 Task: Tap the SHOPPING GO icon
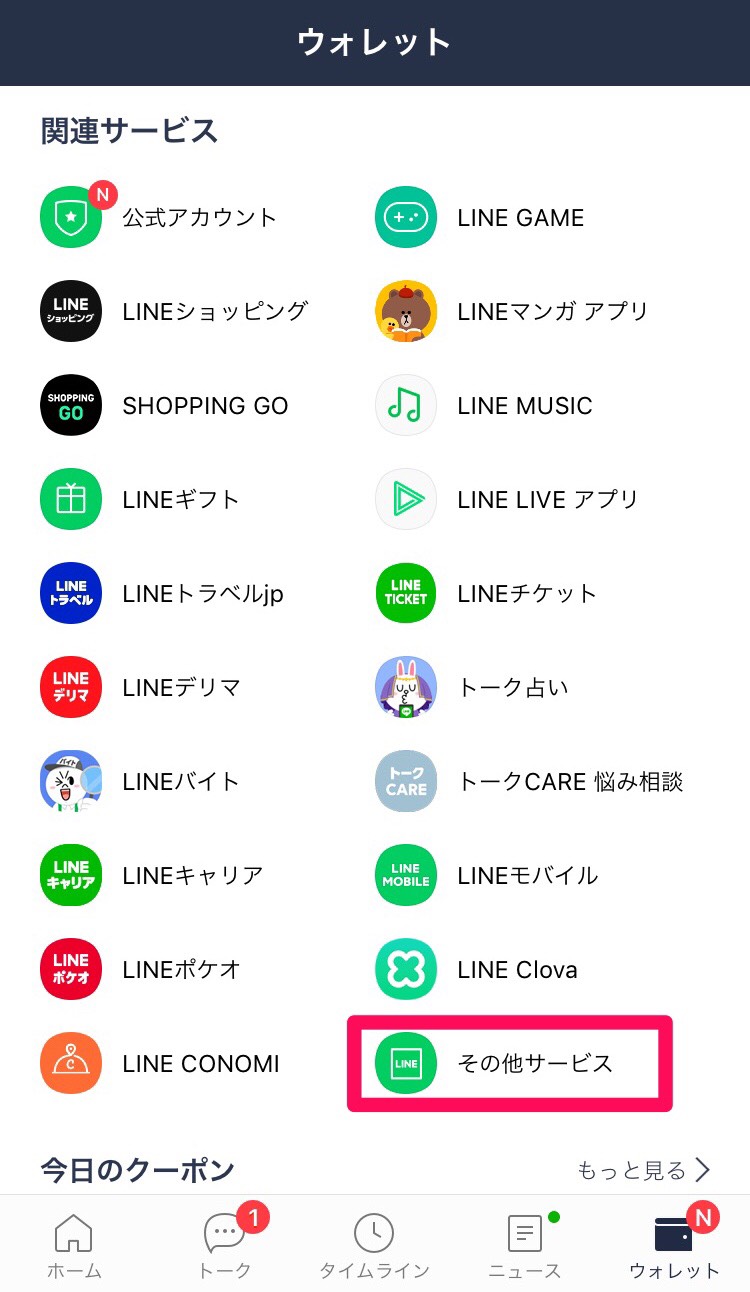point(70,405)
